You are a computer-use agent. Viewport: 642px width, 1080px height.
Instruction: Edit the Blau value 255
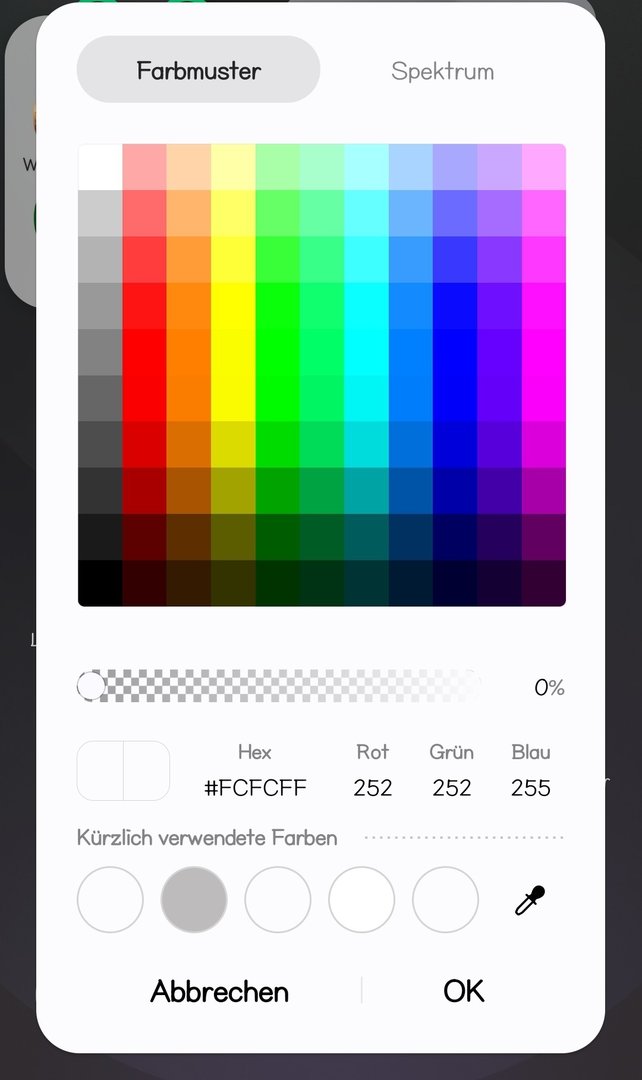(x=531, y=788)
